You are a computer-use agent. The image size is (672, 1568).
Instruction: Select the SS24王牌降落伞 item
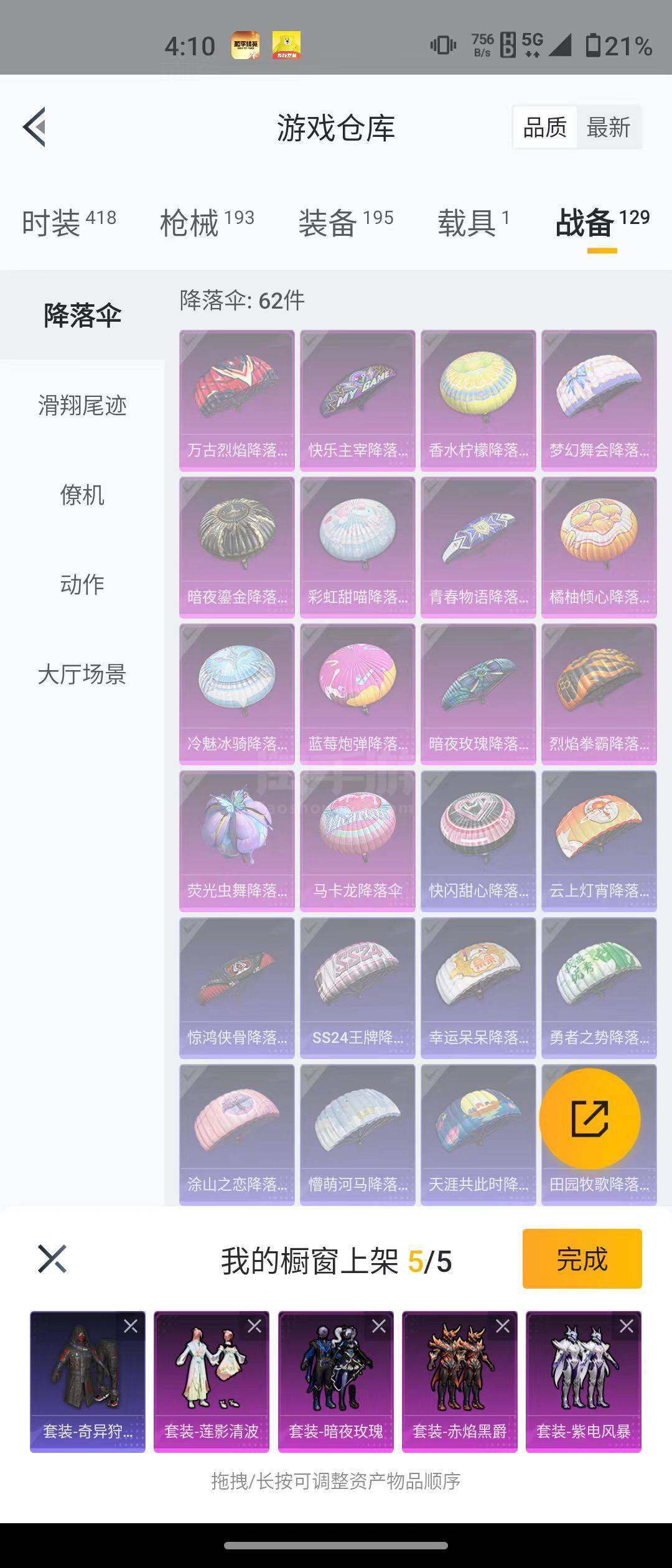tap(358, 987)
